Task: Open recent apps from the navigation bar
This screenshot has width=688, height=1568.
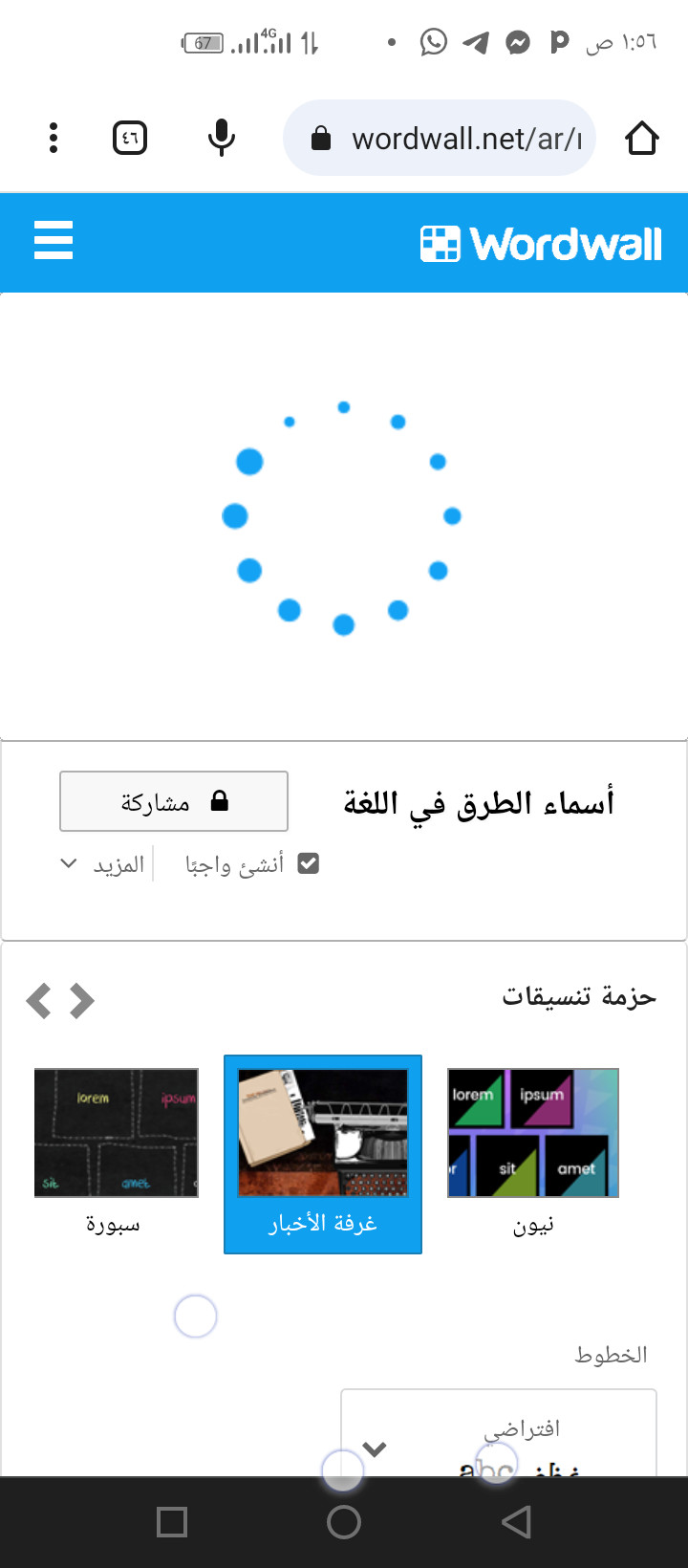Action: (x=172, y=1522)
